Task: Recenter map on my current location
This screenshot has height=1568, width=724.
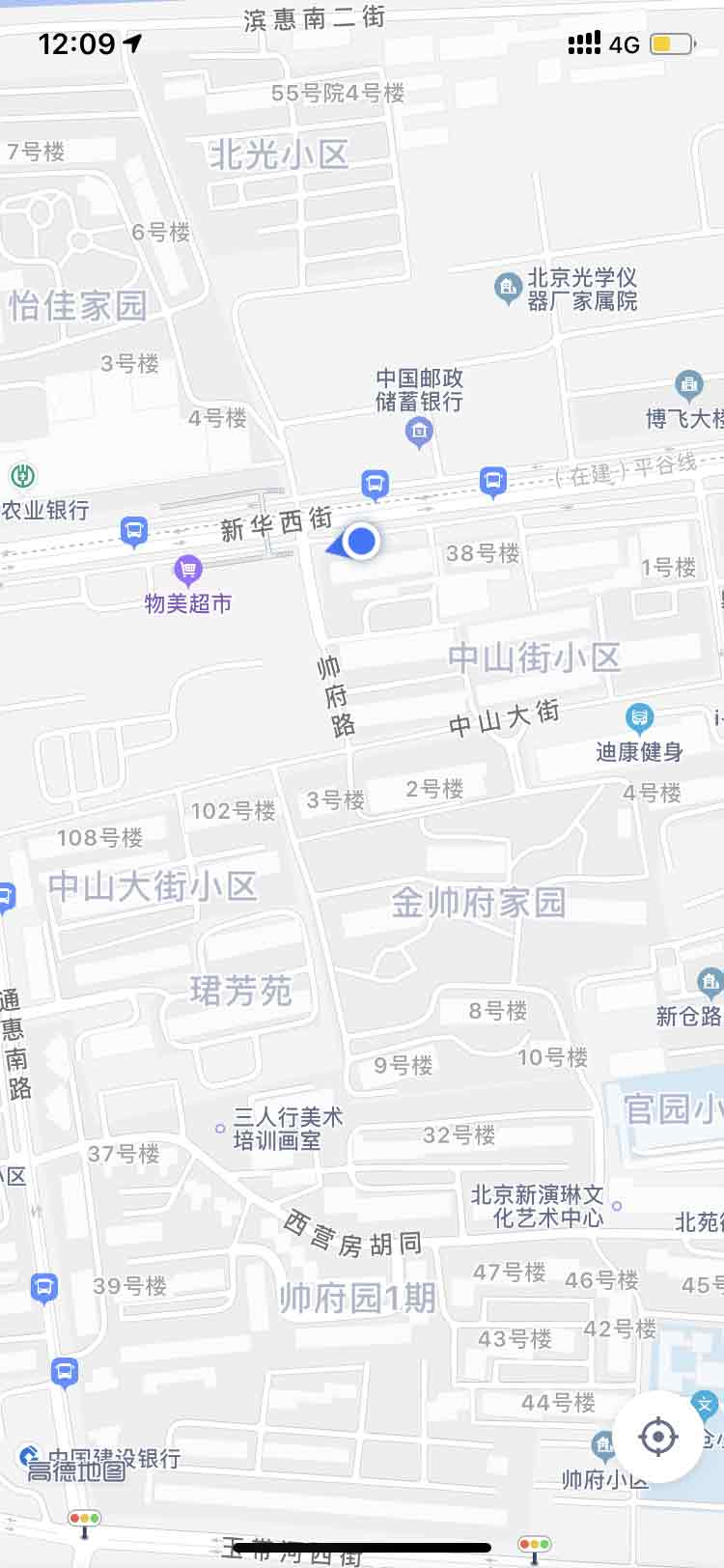Action: 658,1437
